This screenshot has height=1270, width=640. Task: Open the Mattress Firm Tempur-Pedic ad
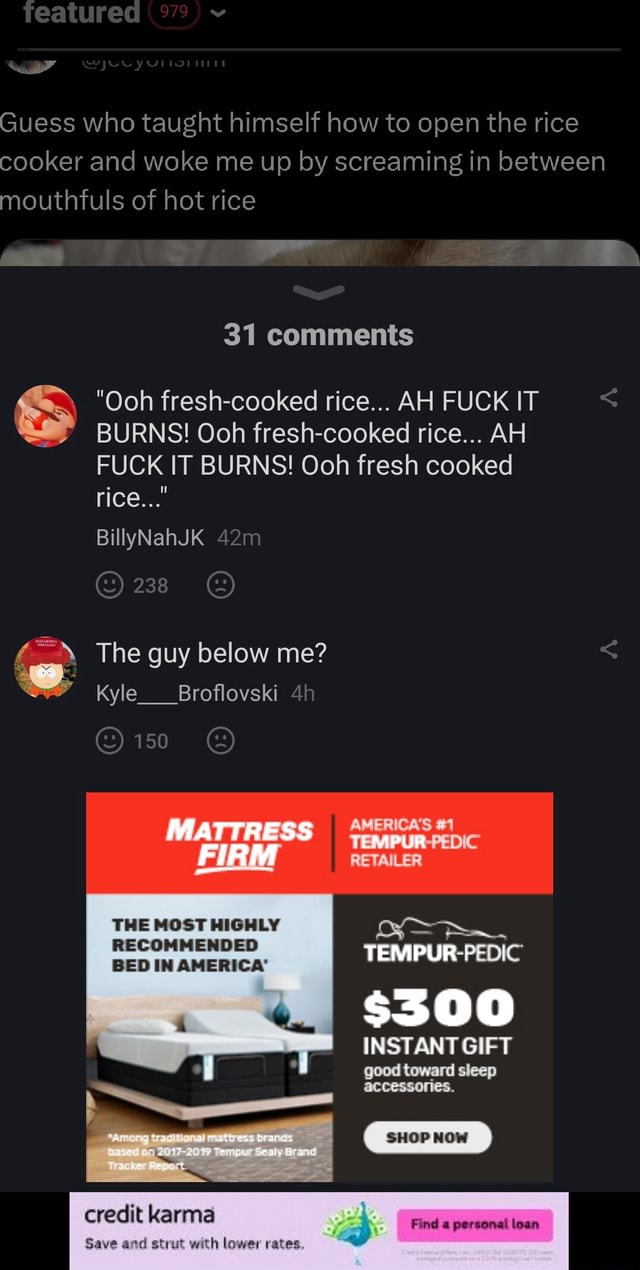coord(320,985)
